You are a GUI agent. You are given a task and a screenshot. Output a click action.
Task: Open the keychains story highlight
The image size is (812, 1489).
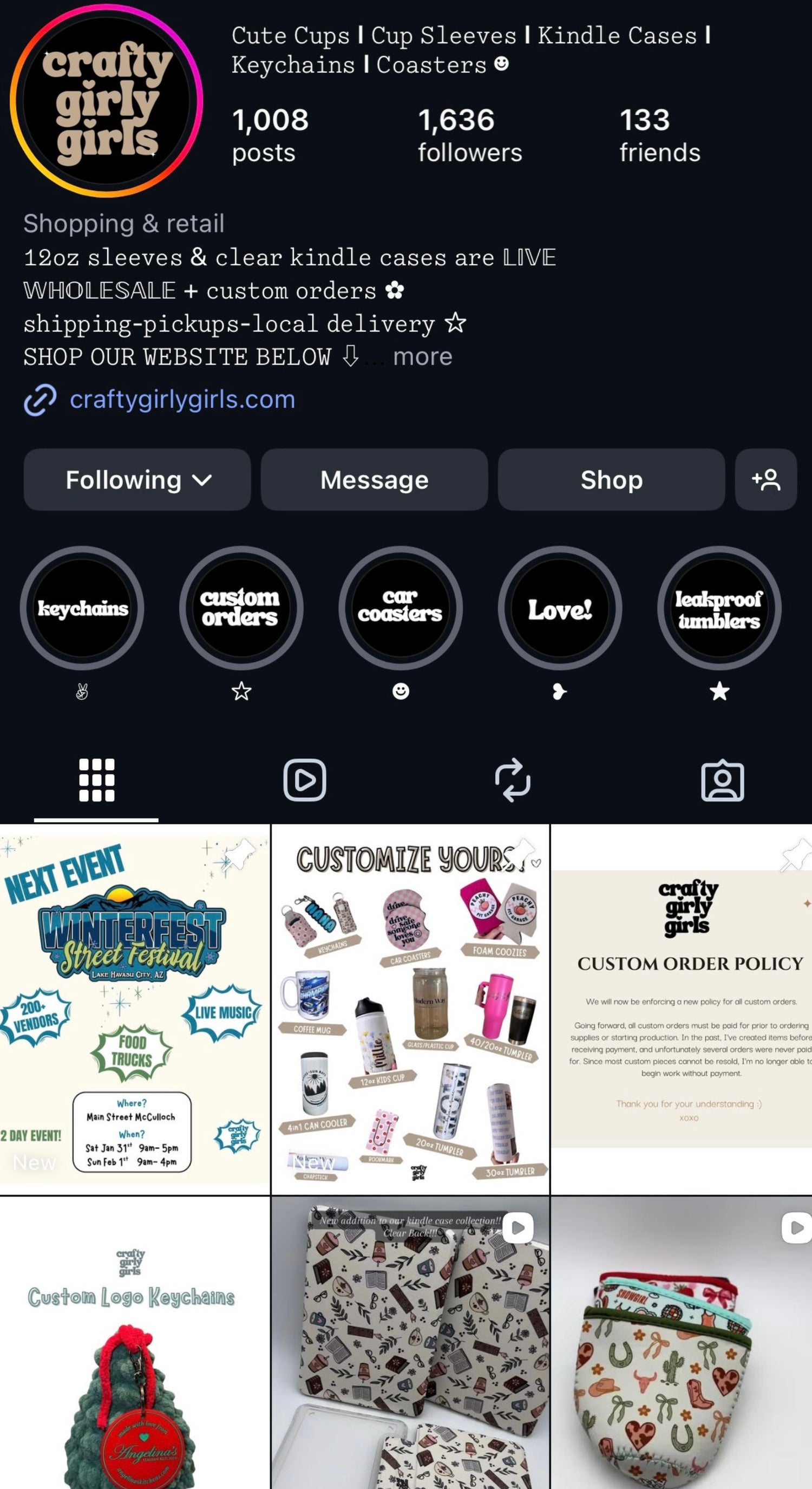[x=82, y=608]
